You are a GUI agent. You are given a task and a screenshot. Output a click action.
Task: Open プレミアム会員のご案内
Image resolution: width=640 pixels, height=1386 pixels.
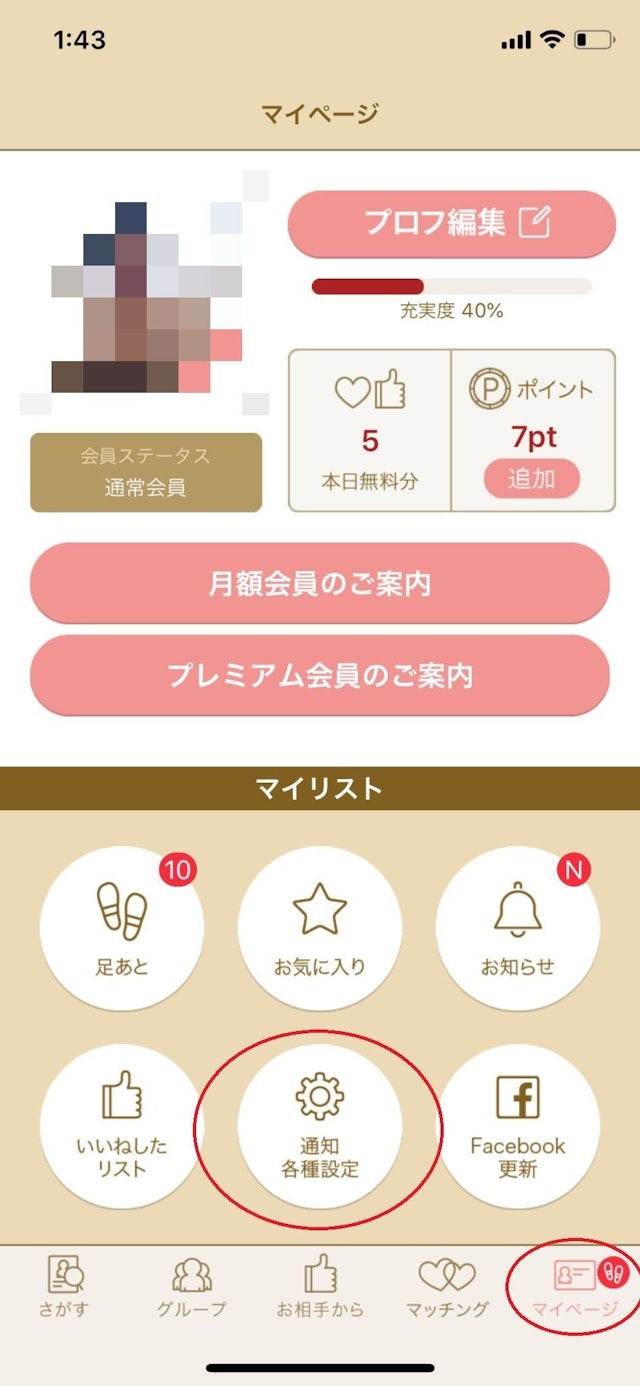coord(320,676)
